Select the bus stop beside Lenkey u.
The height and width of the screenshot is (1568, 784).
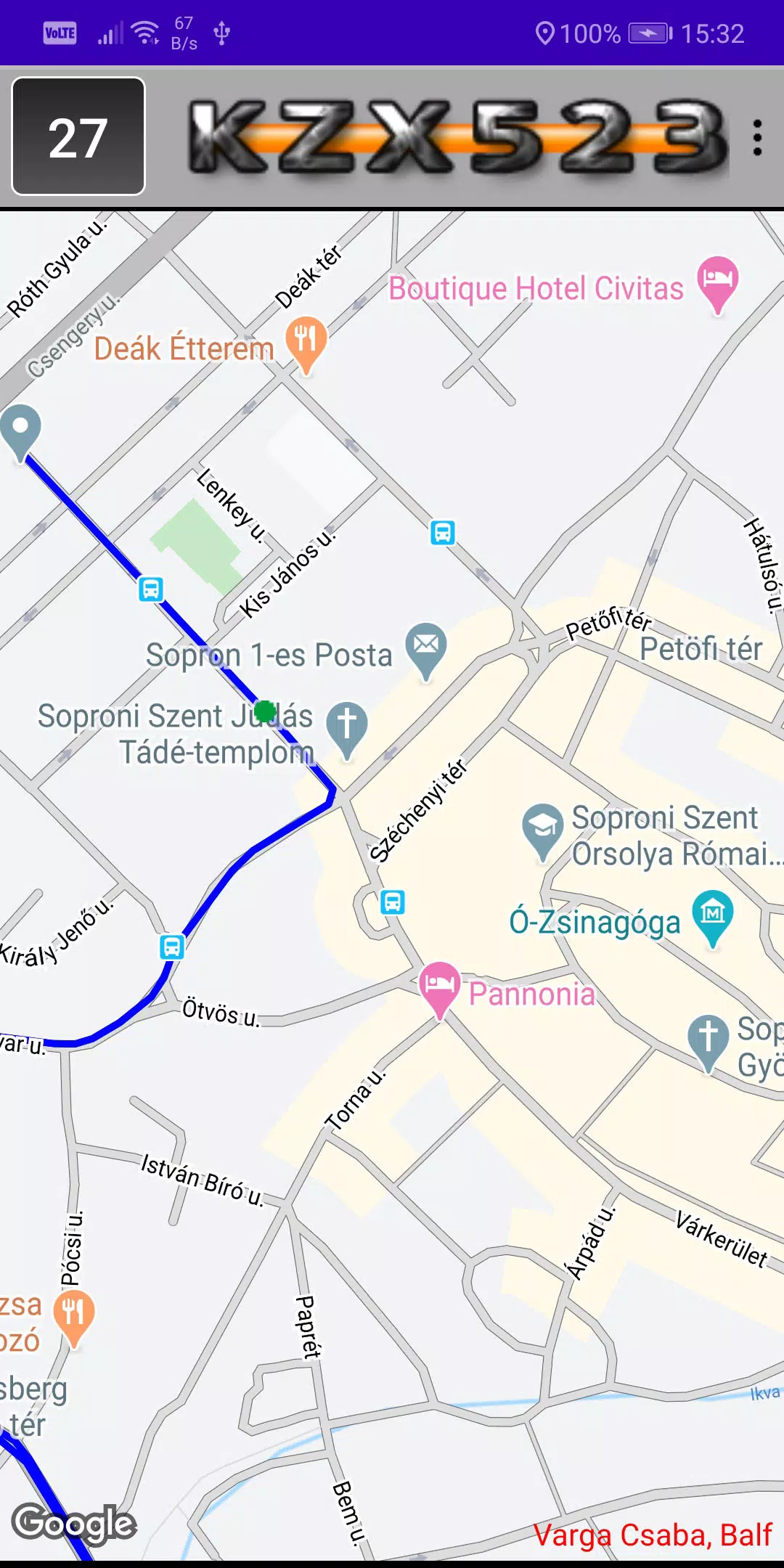click(x=151, y=589)
